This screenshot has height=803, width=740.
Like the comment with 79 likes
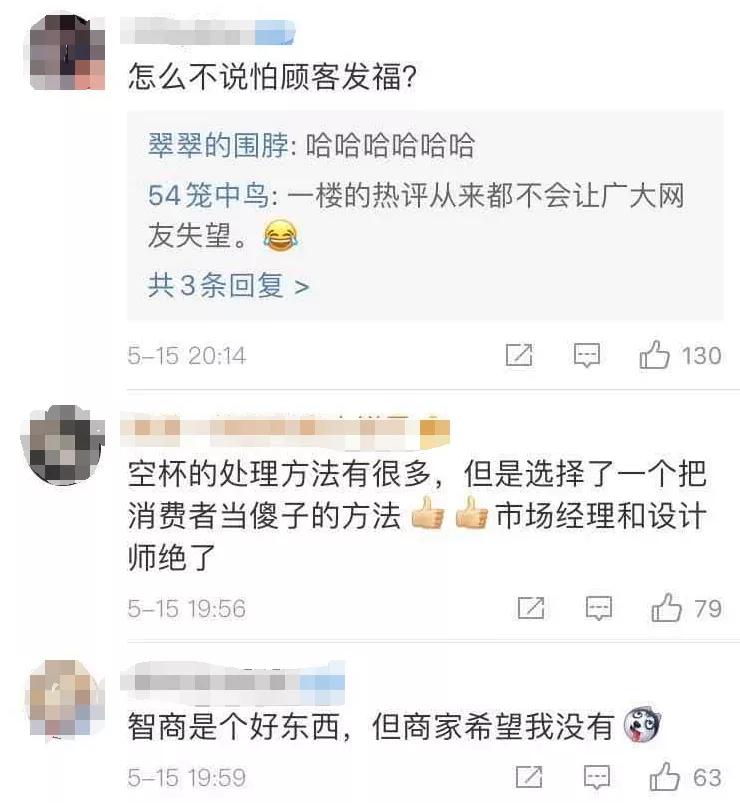point(666,608)
